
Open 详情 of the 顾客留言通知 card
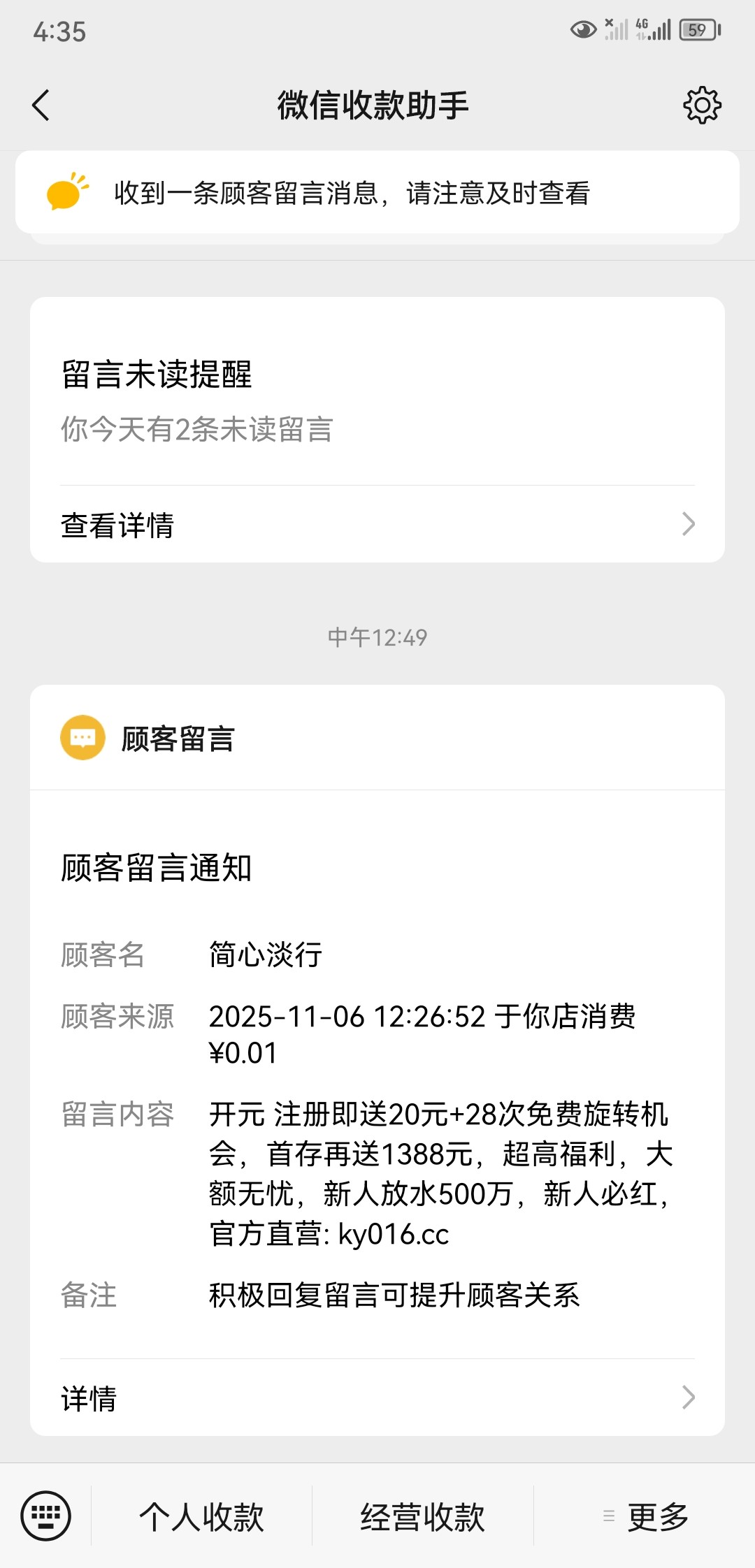click(377, 1398)
